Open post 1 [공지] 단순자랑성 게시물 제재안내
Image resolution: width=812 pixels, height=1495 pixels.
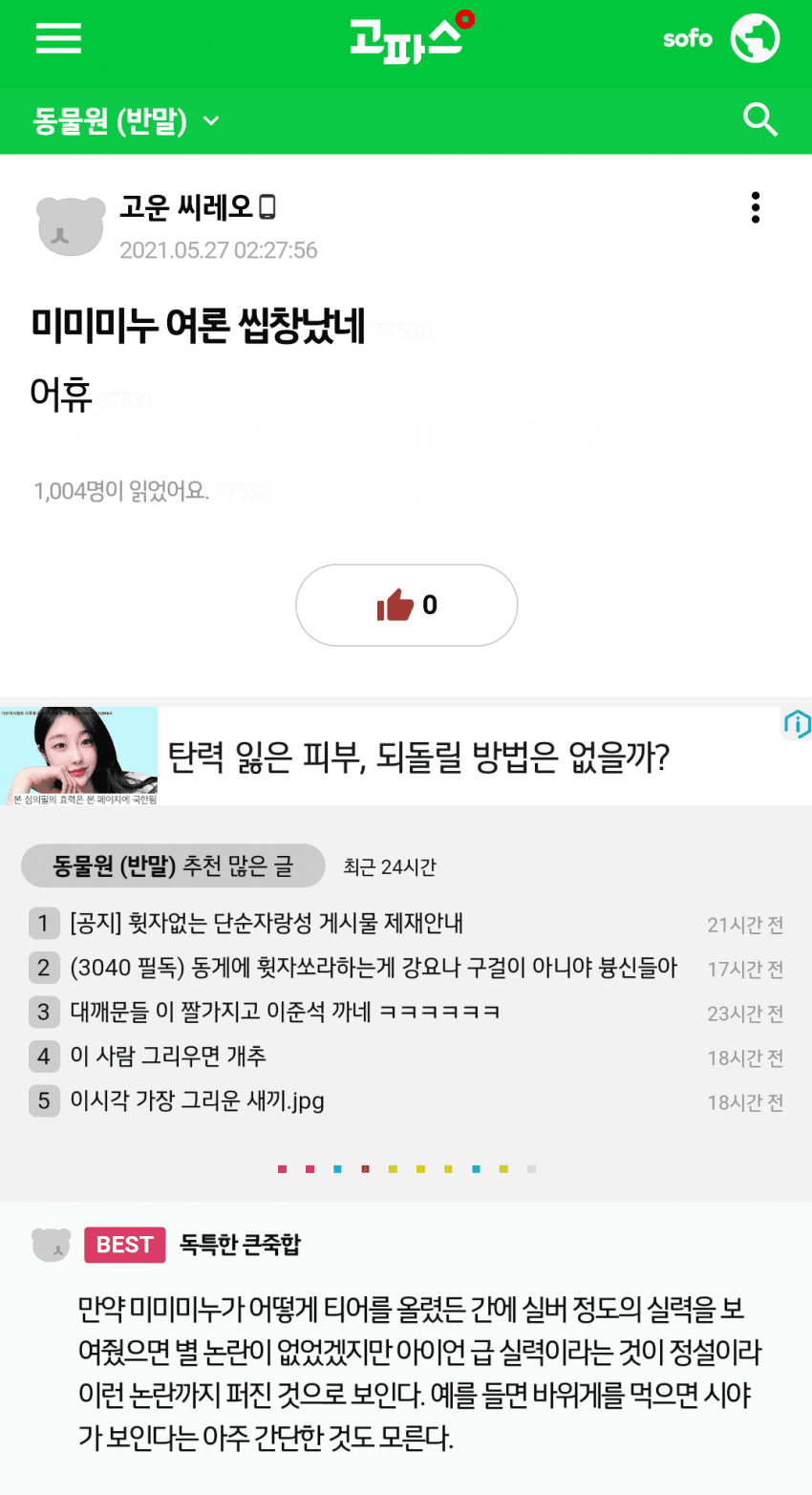point(267,924)
